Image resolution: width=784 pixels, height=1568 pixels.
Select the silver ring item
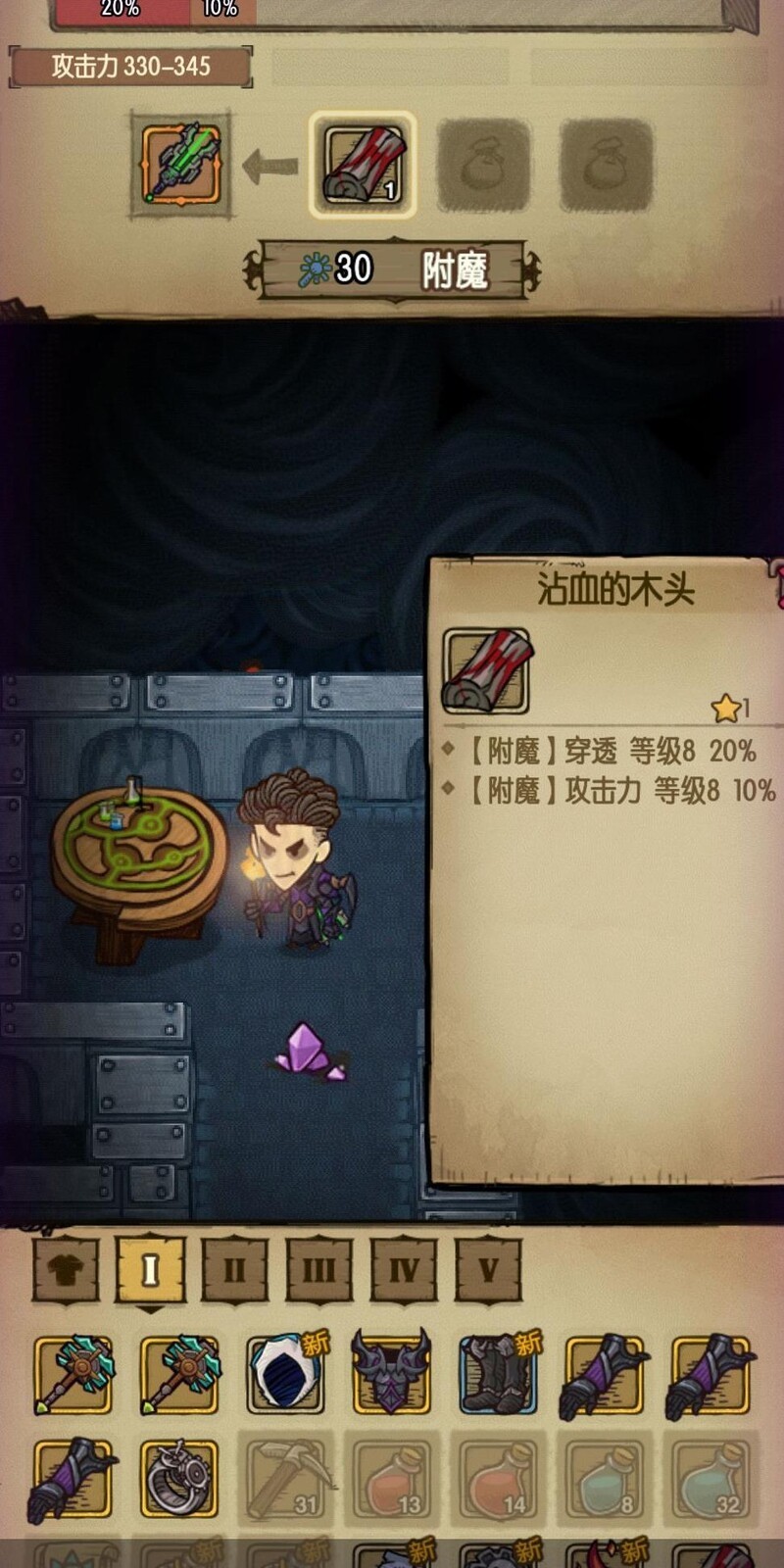179,1480
